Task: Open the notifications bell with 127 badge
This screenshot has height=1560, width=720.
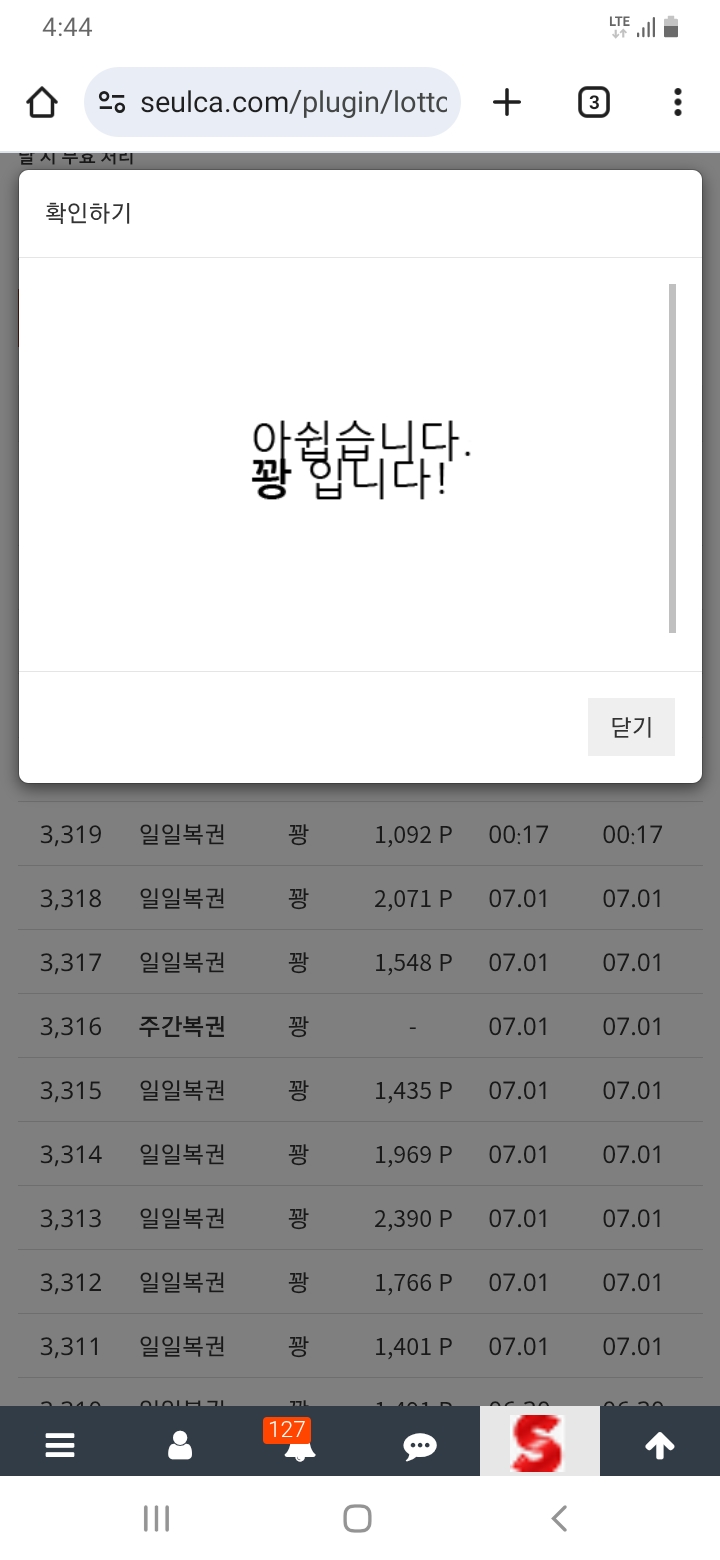Action: coord(299,1445)
